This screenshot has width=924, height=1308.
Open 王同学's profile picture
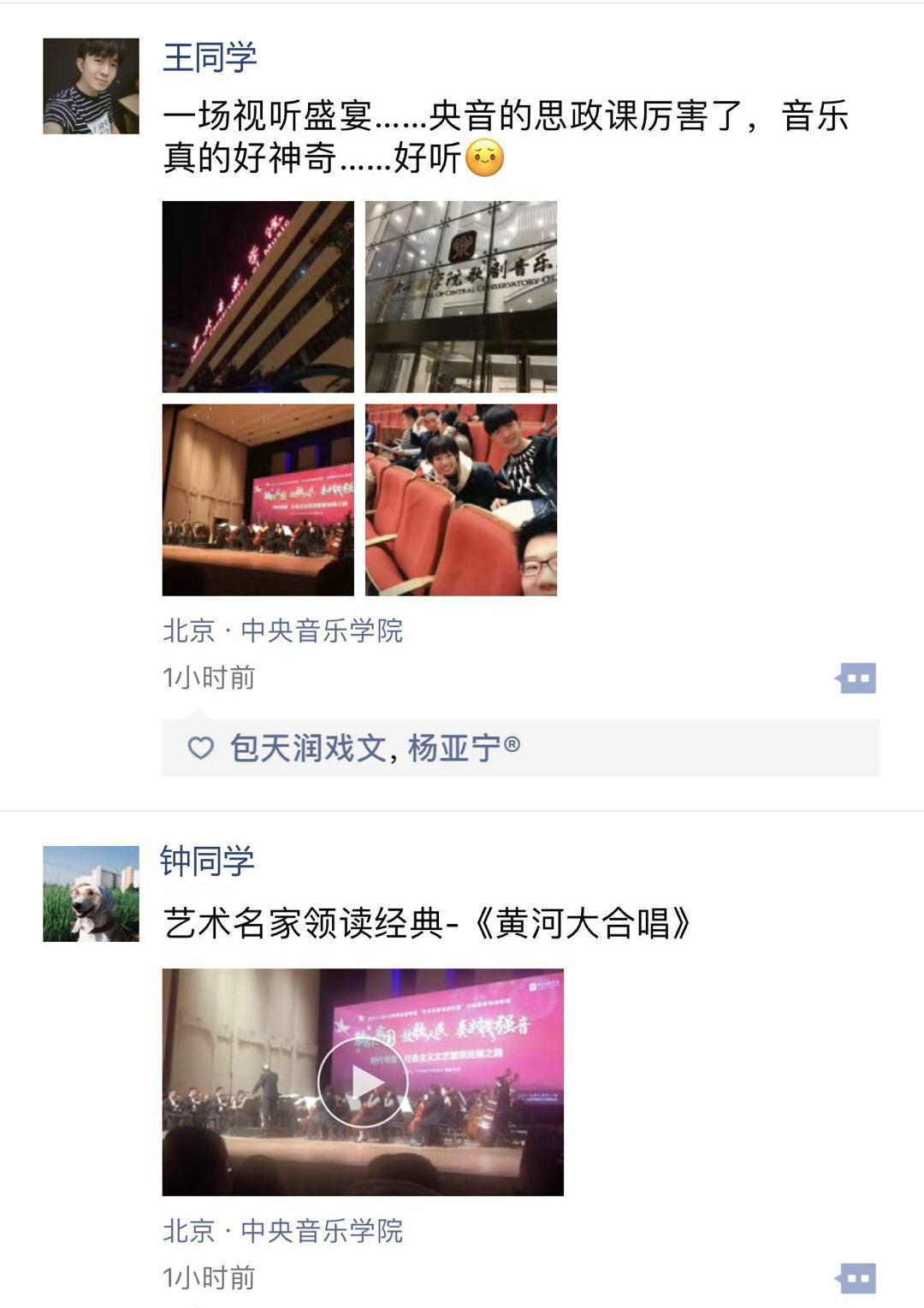pos(91,86)
